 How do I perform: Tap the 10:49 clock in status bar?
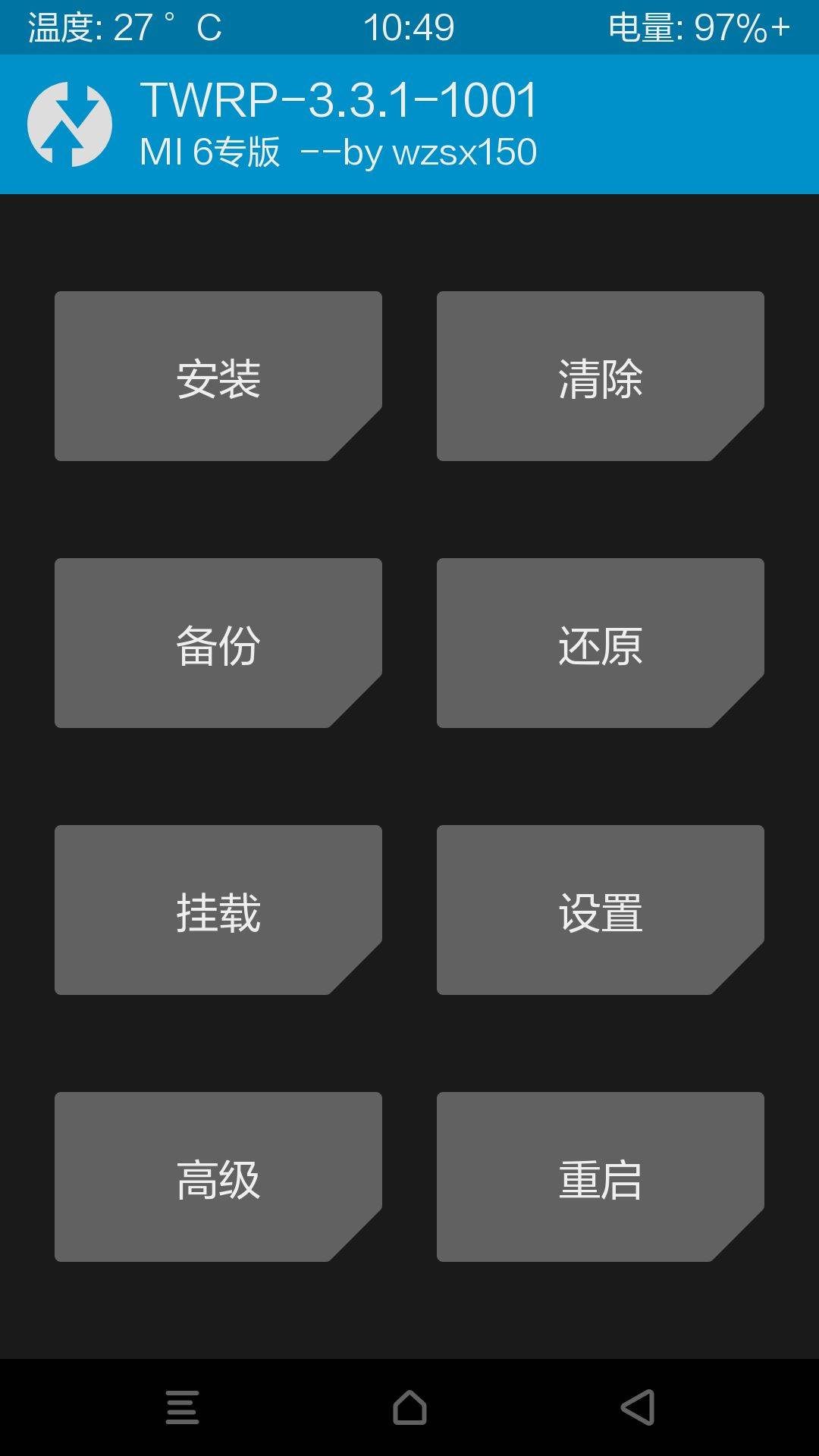coord(409,29)
